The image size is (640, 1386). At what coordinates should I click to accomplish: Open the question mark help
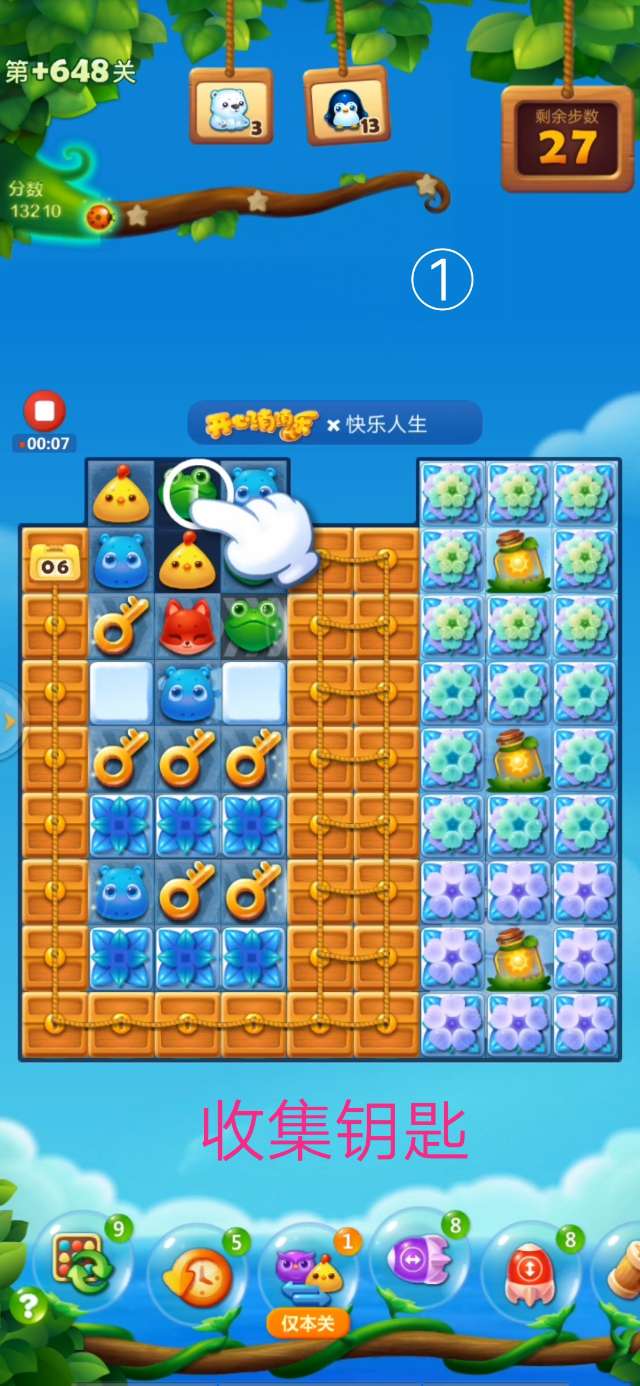coord(29,1306)
